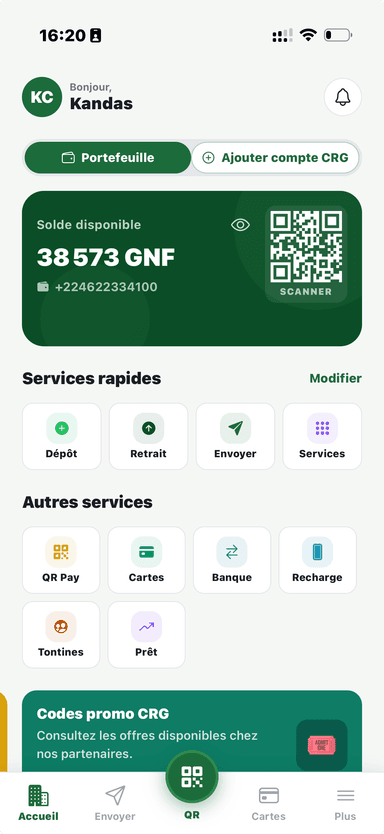Viewport: 384px width, 834px height.
Task: Tap the central QR button in bottom bar
Action: coord(192,778)
